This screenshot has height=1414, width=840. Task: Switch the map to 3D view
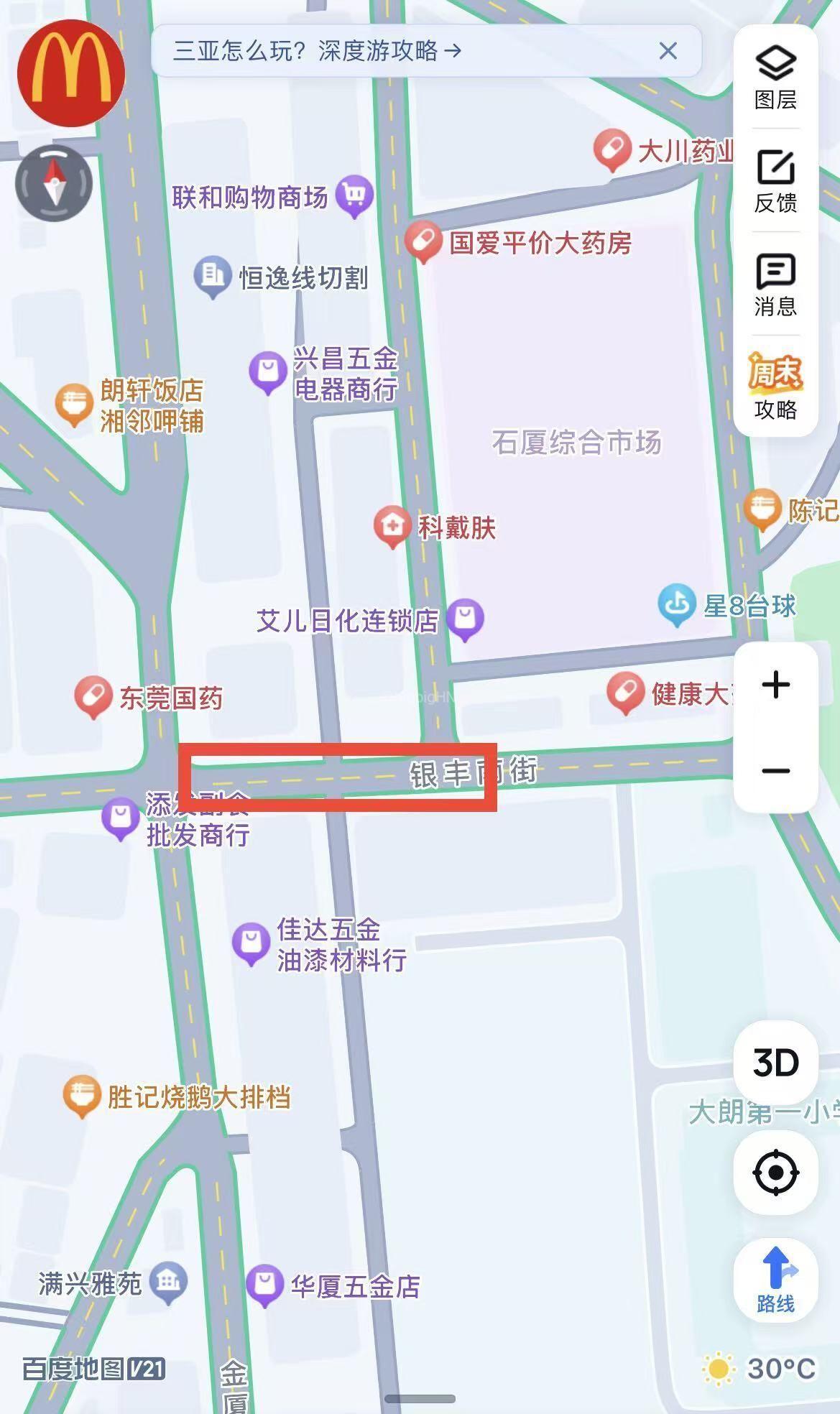coord(775,1063)
